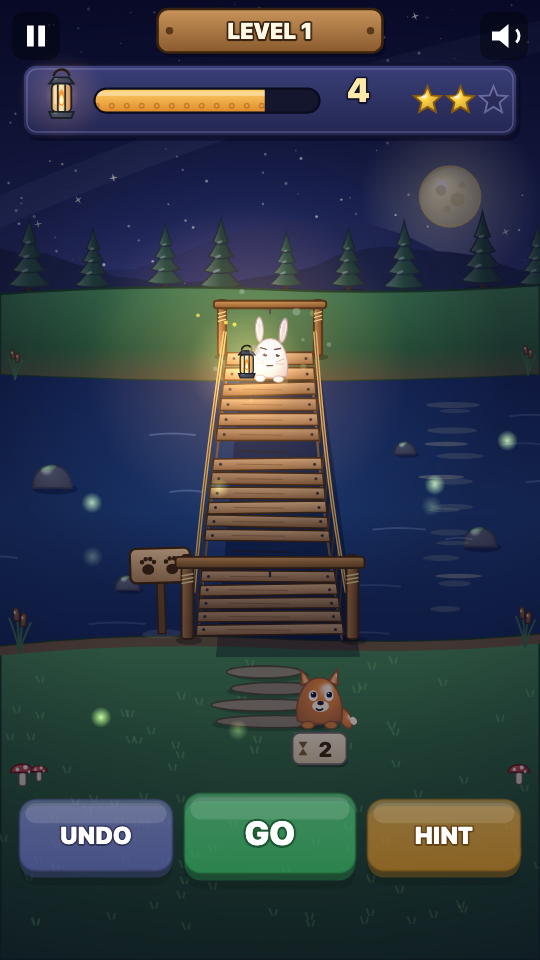Tap the UNDO button
Viewport: 540px width, 960px height.
(x=96, y=837)
